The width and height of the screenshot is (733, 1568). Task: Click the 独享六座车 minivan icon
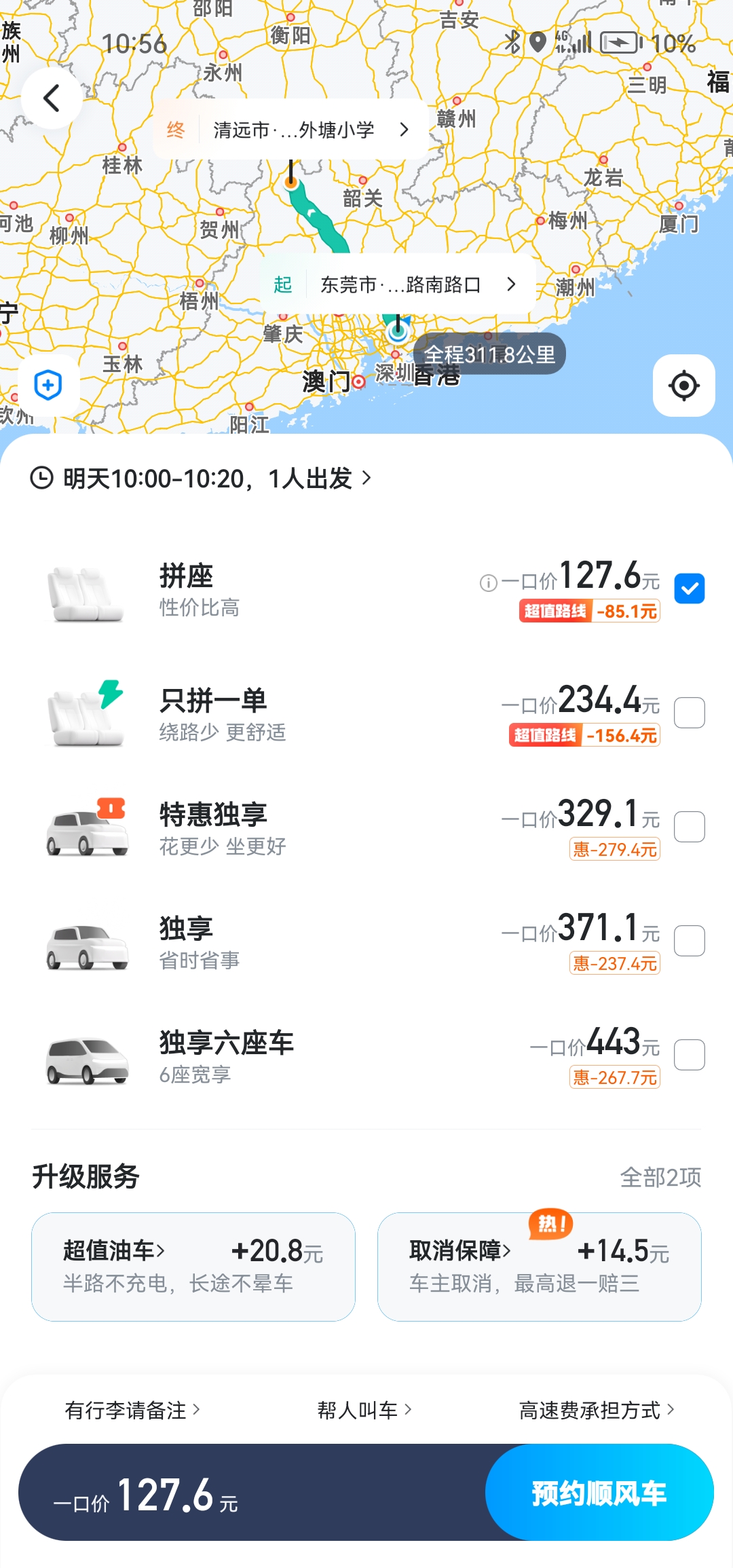pyautogui.click(x=86, y=1058)
